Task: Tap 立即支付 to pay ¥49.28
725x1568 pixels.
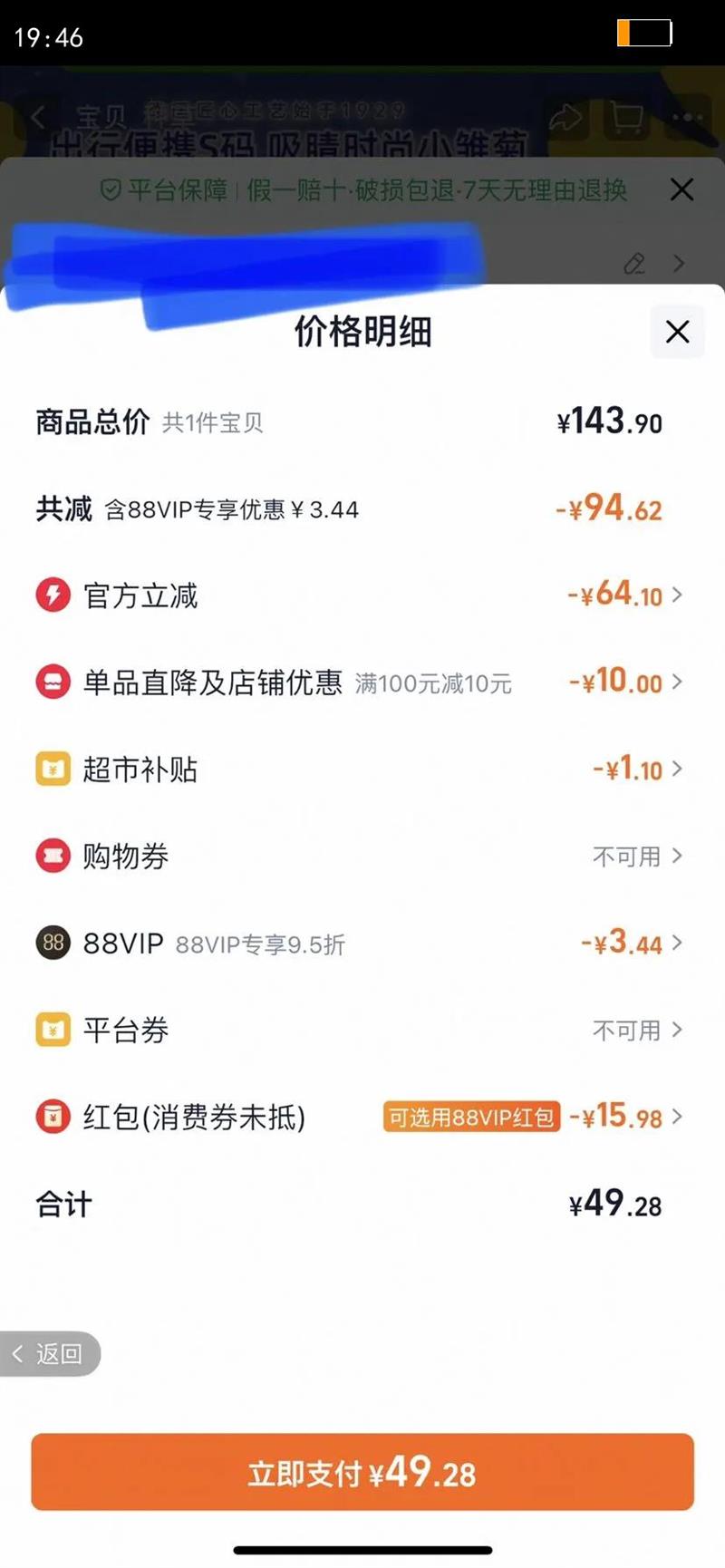Action: pyautogui.click(x=362, y=1472)
